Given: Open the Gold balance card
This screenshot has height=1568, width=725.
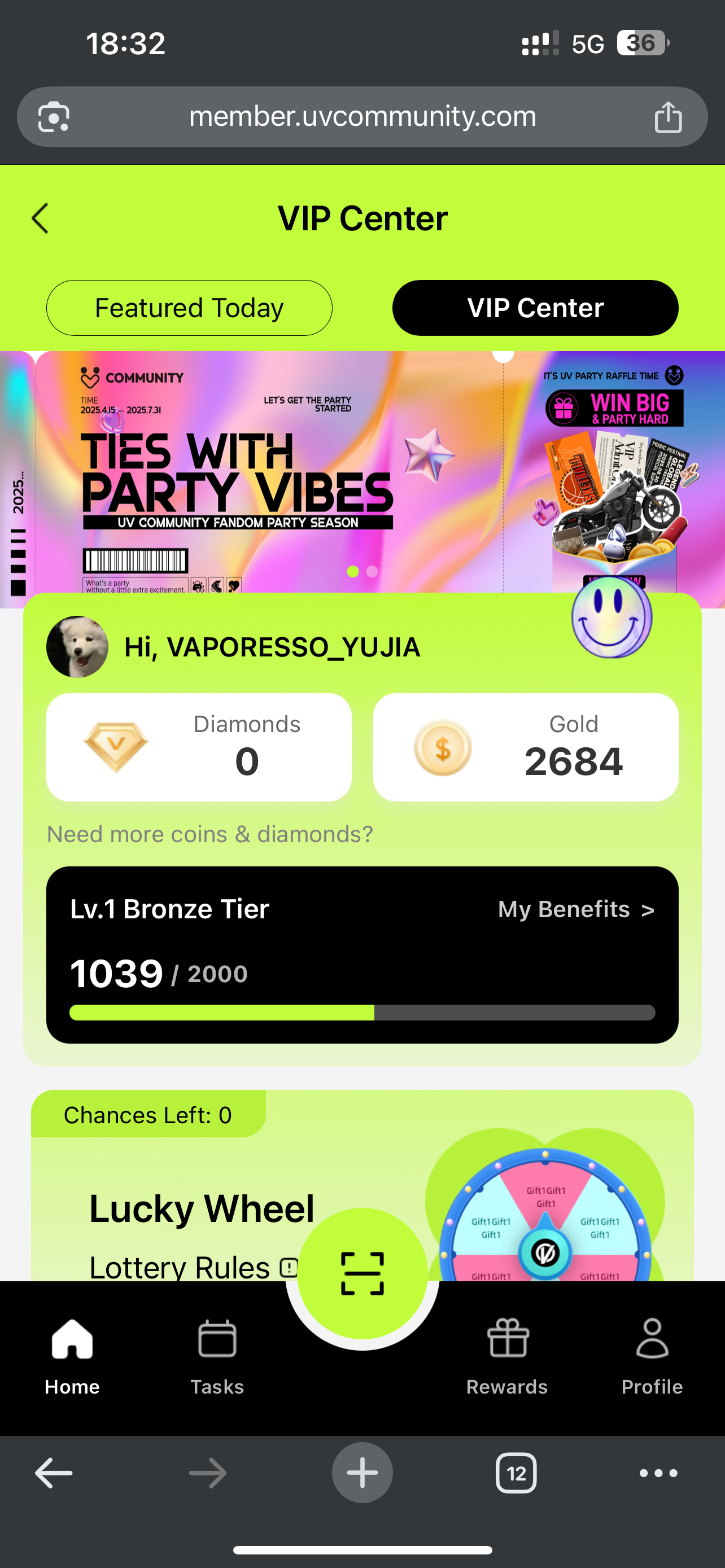Looking at the screenshot, I should [525, 747].
